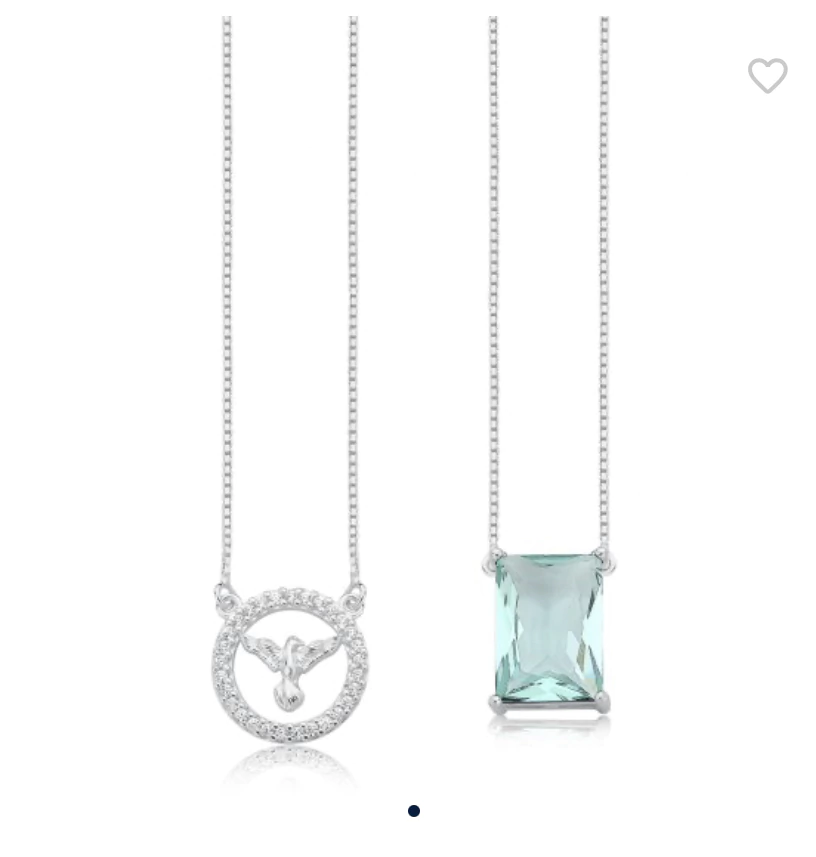Viewport: 816px width, 857px height.
Task: Select the image carousel page dot
Action: tap(414, 811)
